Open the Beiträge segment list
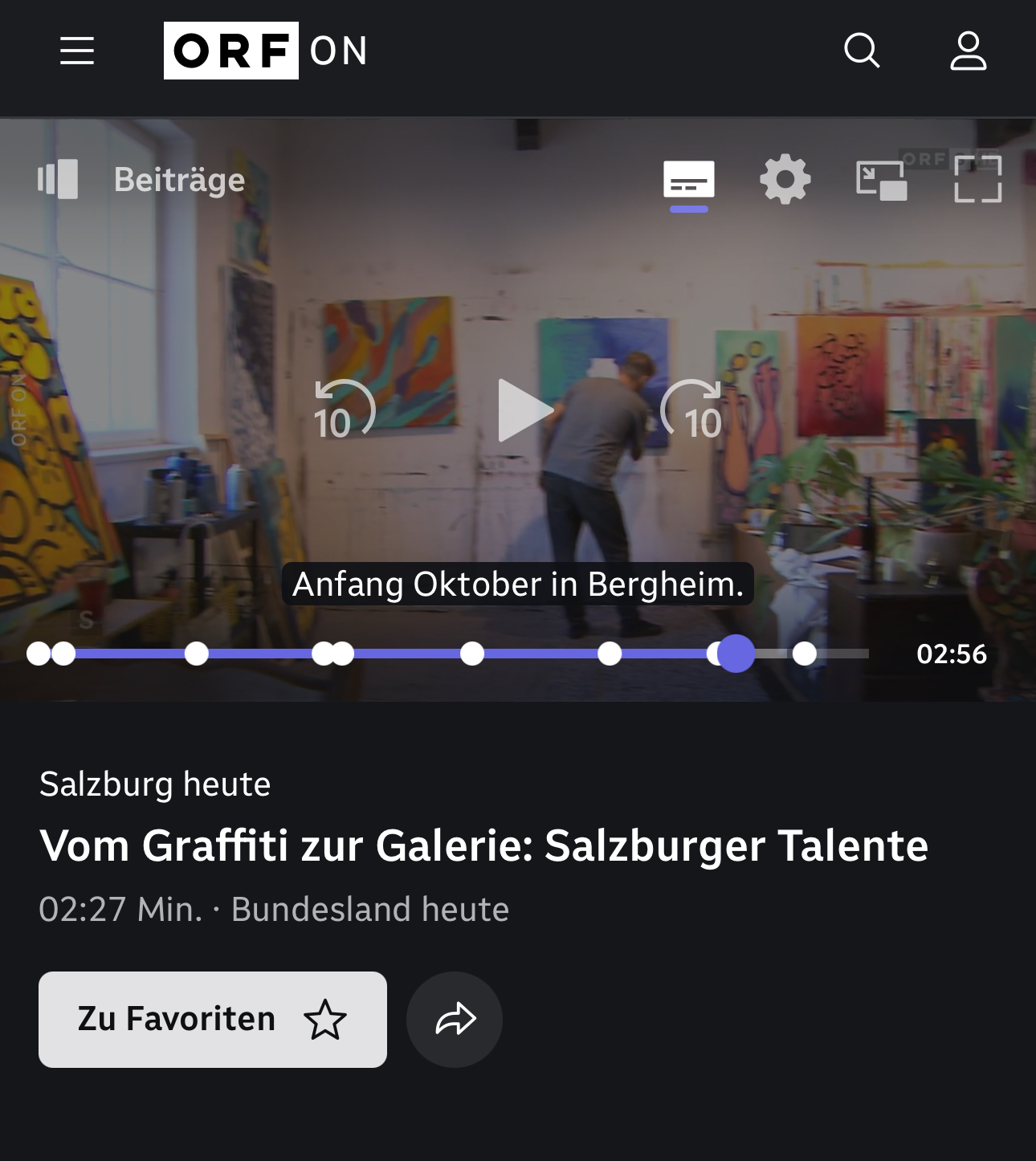Screen dimensions: 1036x1161 141,179
